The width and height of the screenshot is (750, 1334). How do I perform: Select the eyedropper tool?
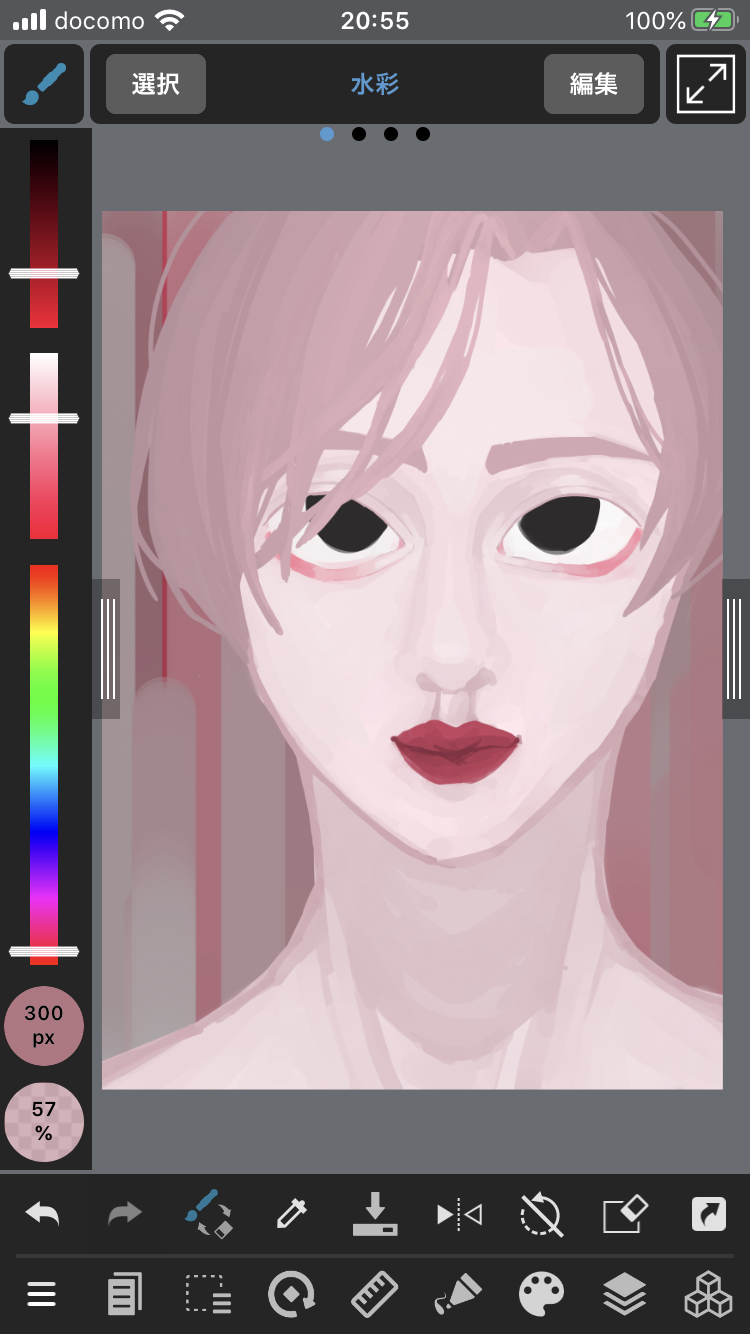coord(291,1215)
